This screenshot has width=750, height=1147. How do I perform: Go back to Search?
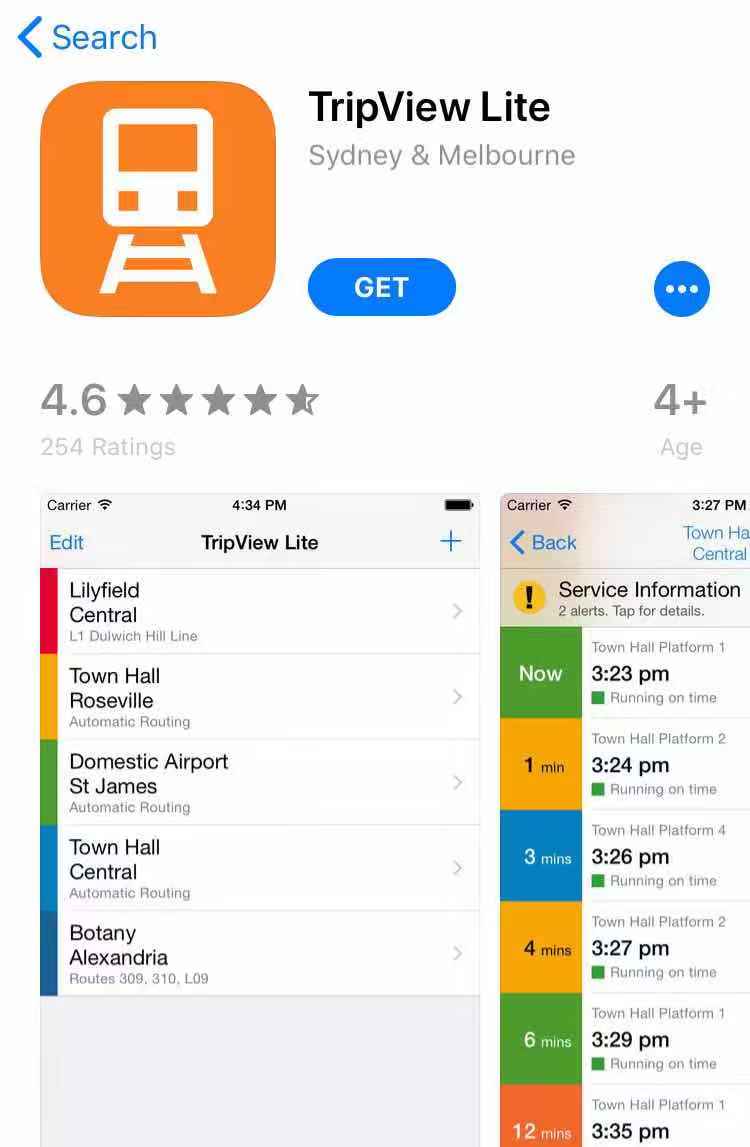88,38
